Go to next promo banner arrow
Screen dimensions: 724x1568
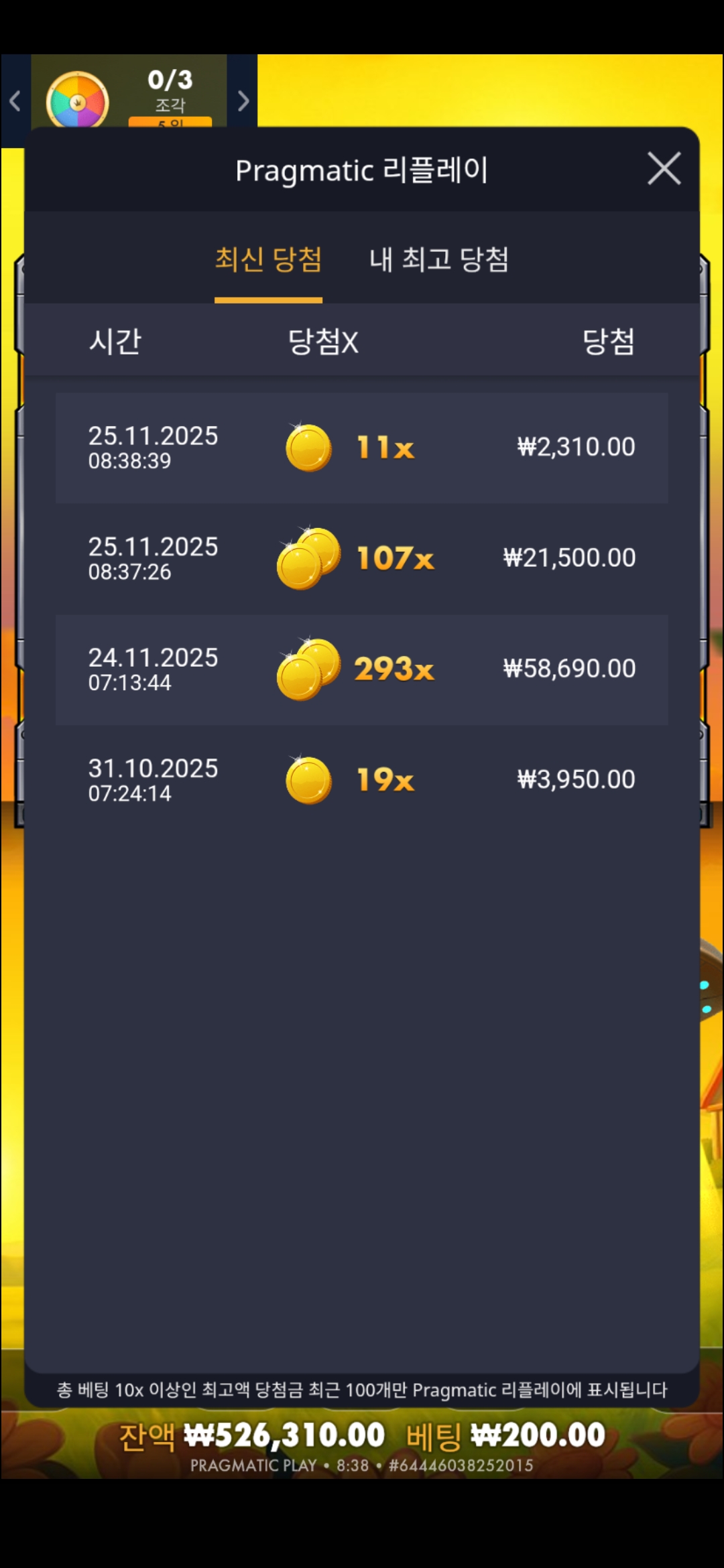[243, 101]
